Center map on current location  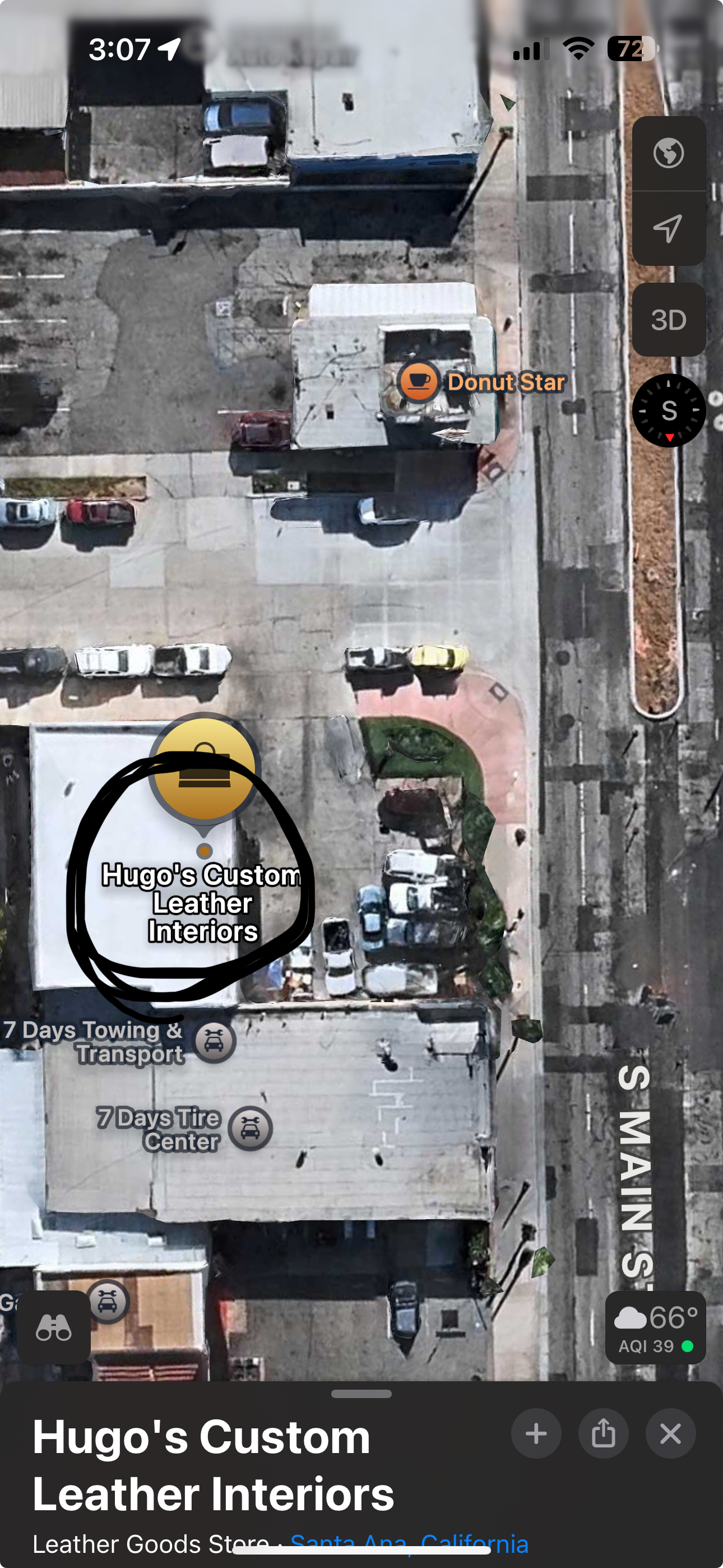click(x=669, y=229)
